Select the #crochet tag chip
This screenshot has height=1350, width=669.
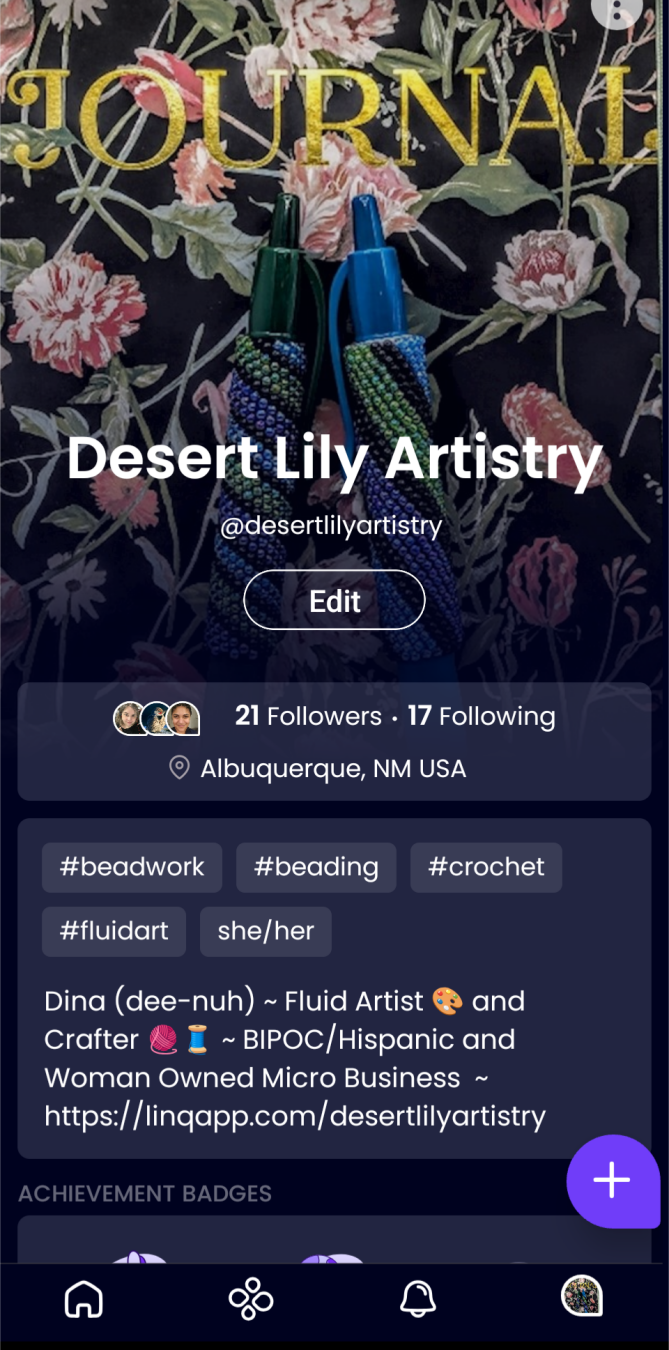pos(486,867)
